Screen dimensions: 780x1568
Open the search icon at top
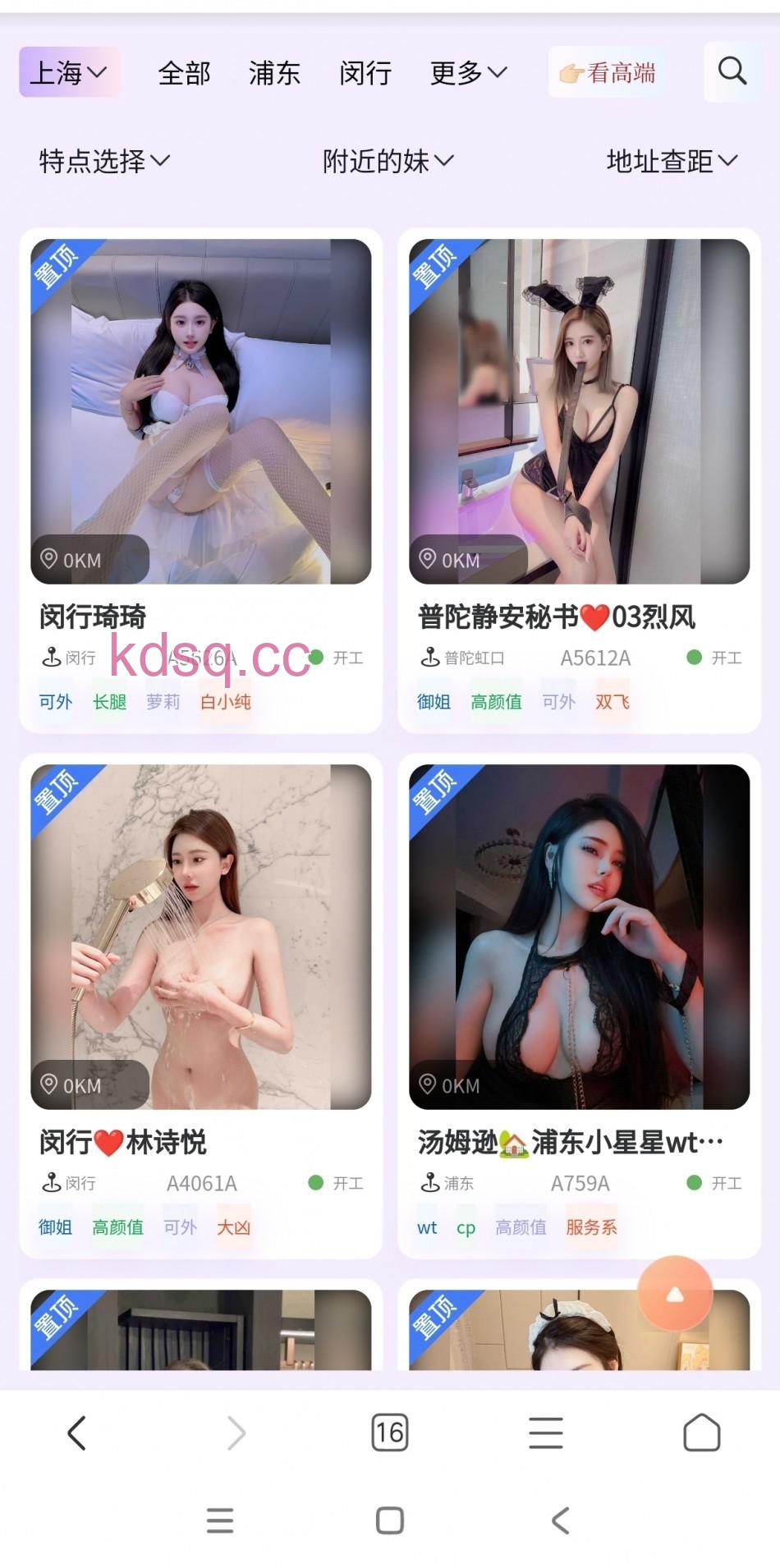(732, 72)
